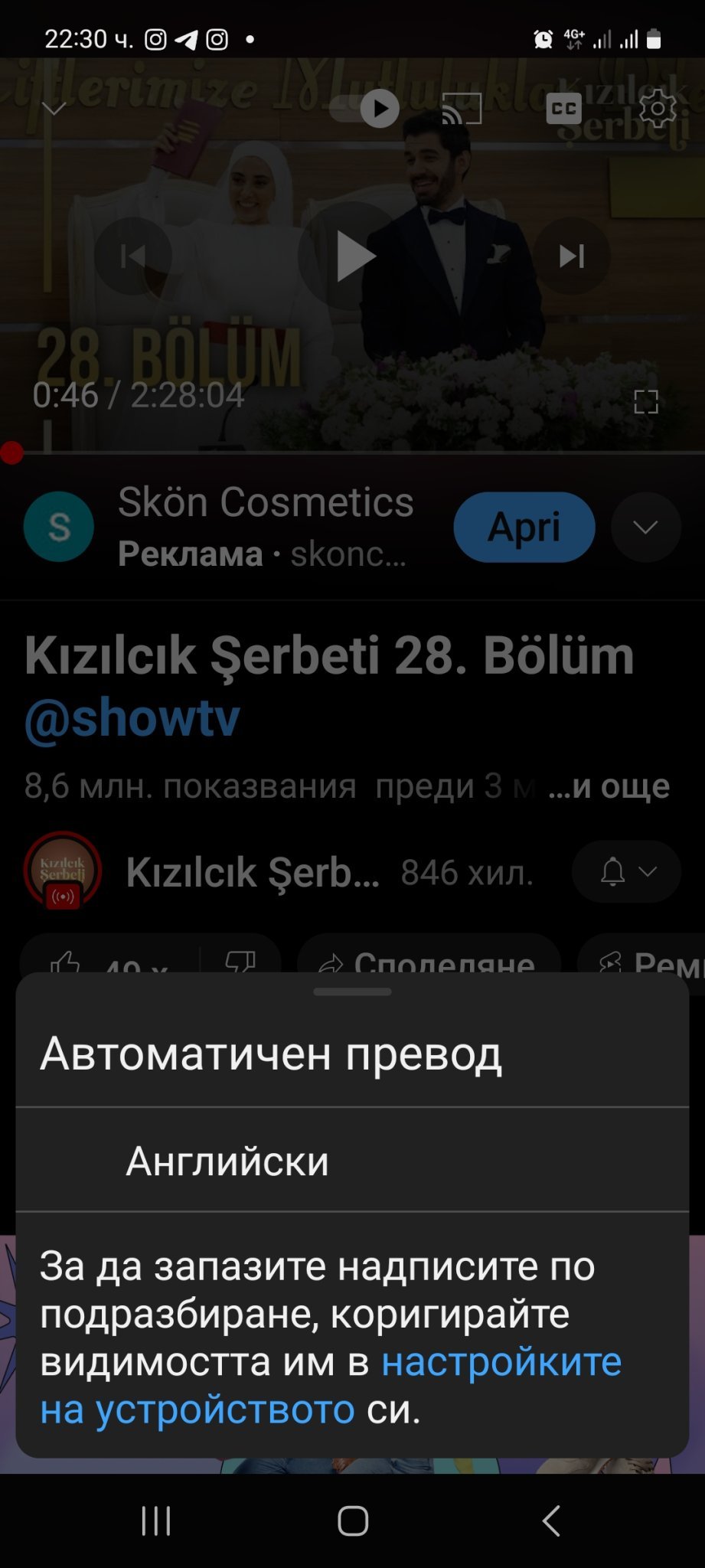The image size is (705, 1568).
Task: Minimize the video player
Action: [x=54, y=109]
